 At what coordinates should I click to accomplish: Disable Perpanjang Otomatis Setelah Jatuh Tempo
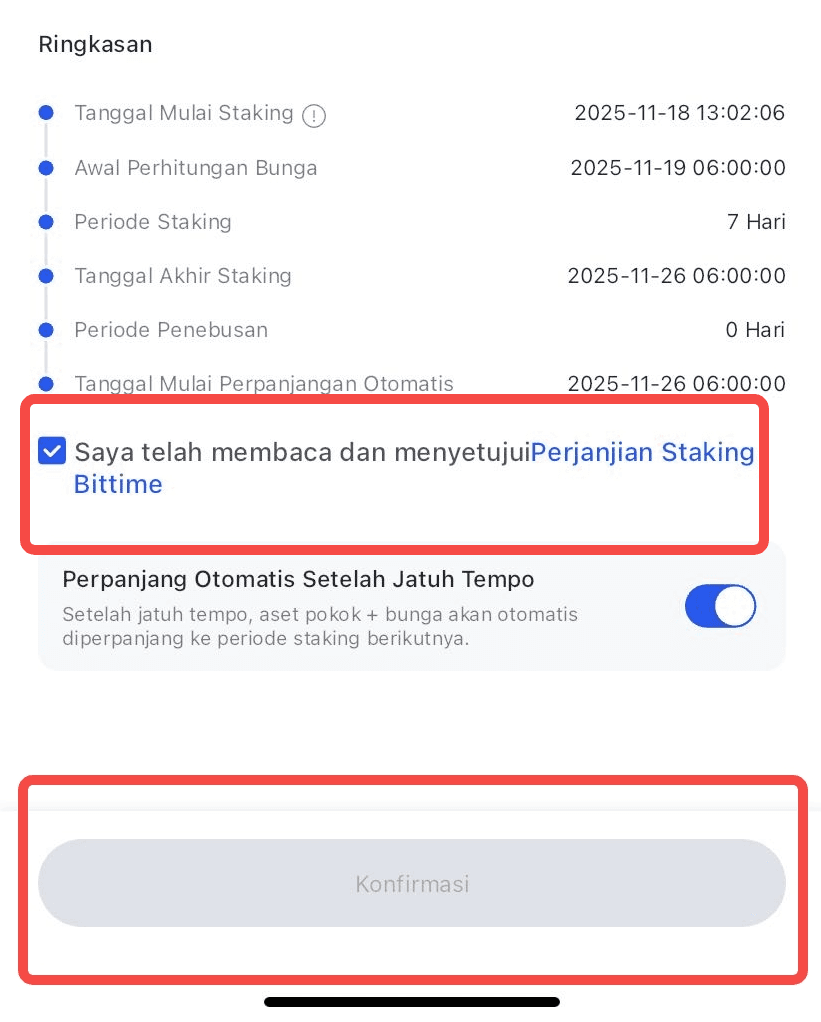[720, 606]
